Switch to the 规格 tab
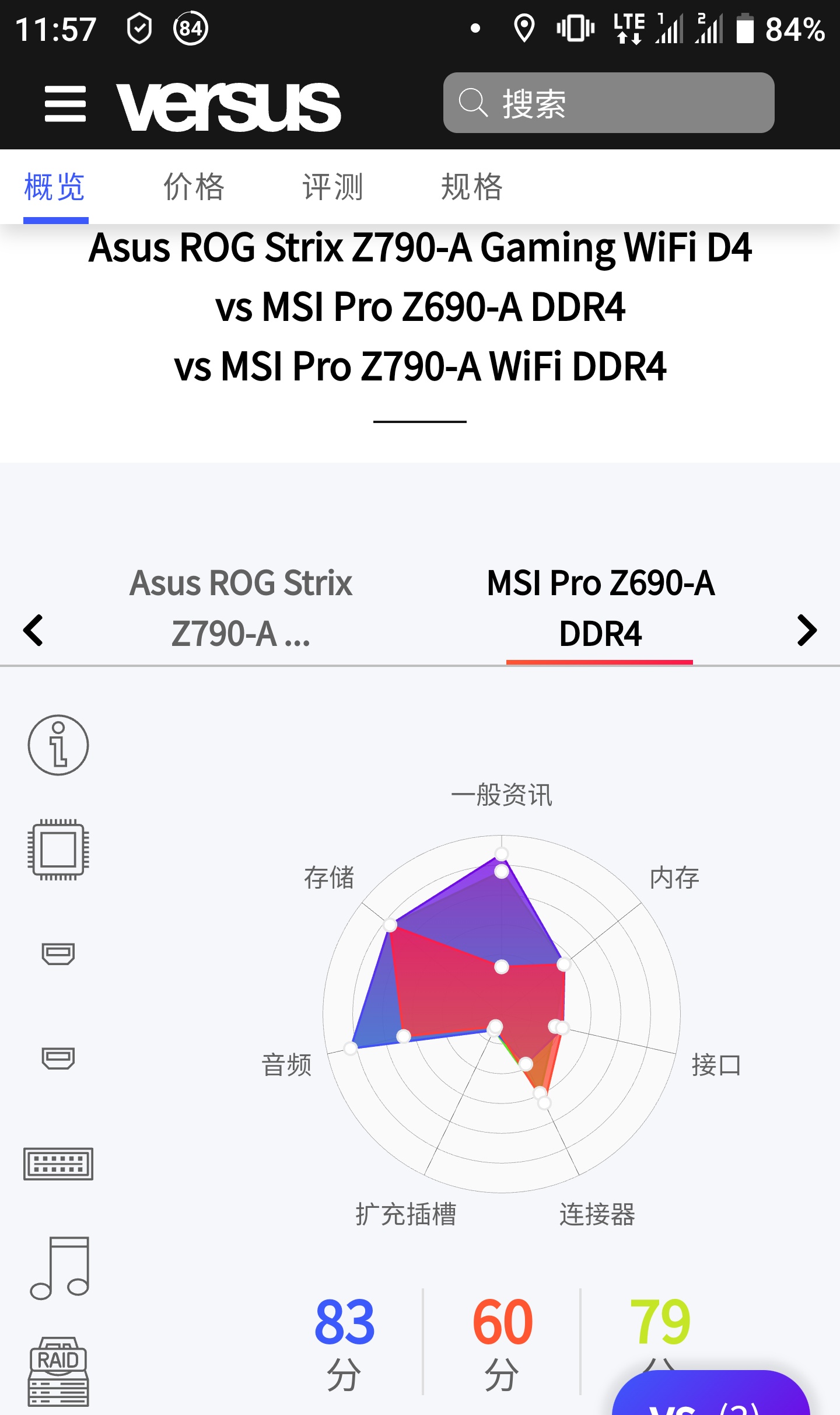840x1415 pixels. [x=471, y=187]
